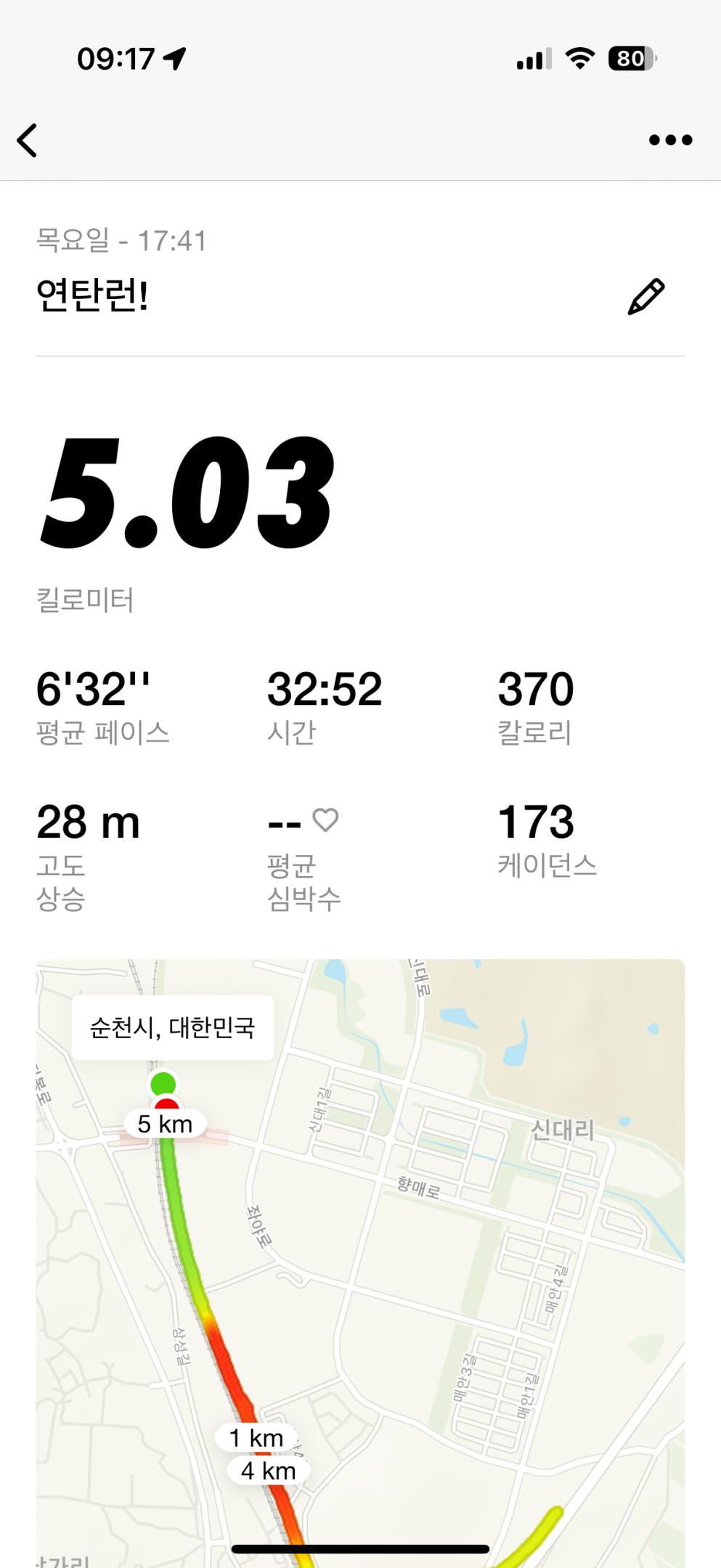The height and width of the screenshot is (1568, 721).
Task: Go back to the previous screen
Action: 28,140
